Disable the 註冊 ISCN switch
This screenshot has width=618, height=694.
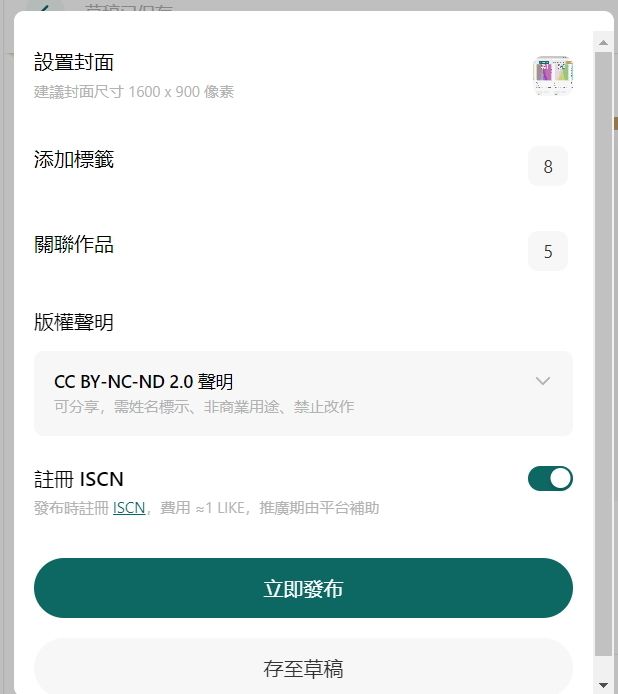tap(550, 479)
